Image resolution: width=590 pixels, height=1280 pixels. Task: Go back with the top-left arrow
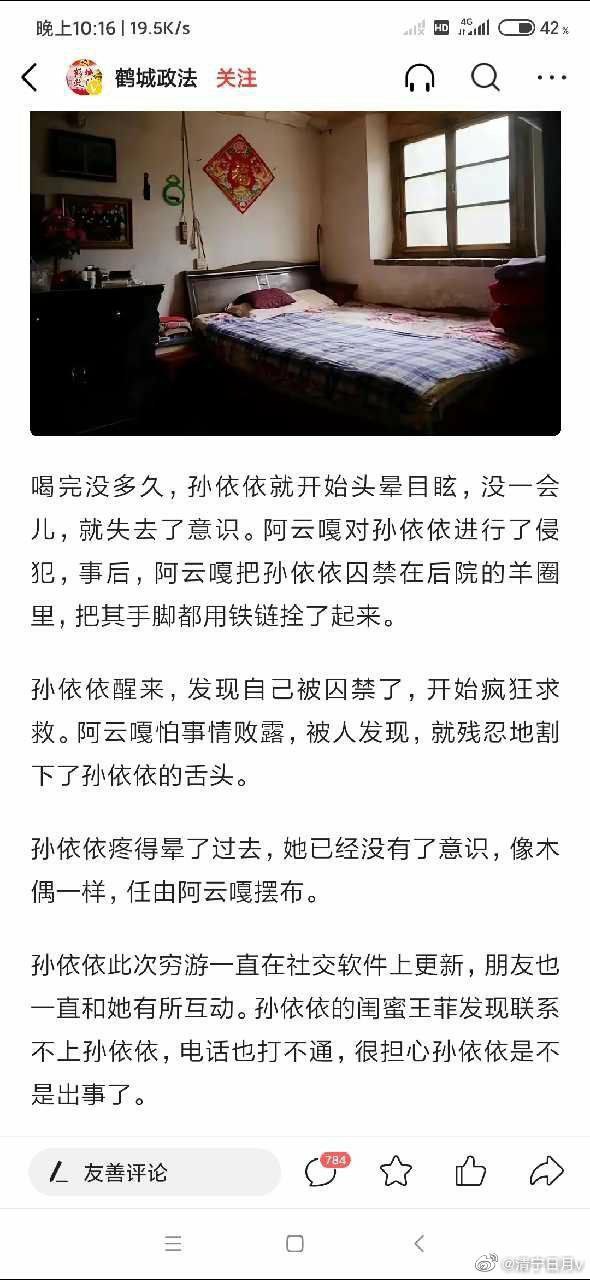(x=29, y=77)
